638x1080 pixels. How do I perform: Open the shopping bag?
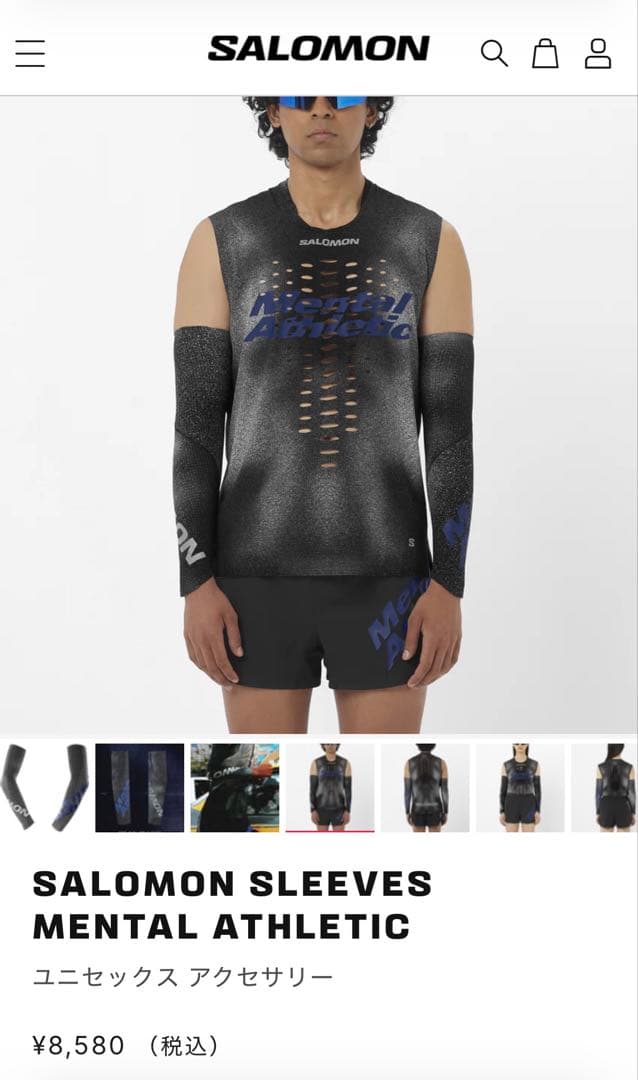pyautogui.click(x=545, y=52)
